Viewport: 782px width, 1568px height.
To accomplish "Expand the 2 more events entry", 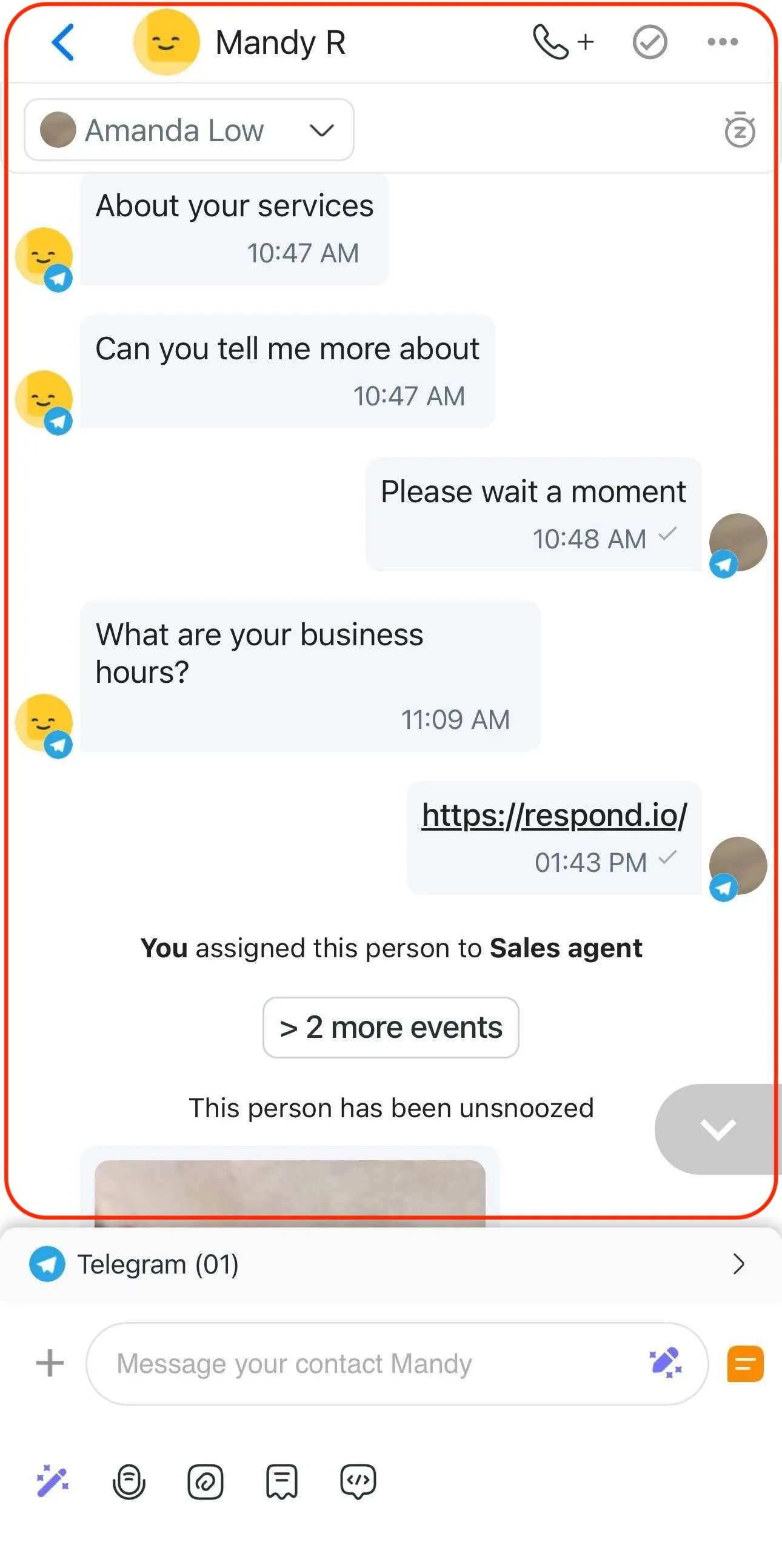I will [390, 1027].
